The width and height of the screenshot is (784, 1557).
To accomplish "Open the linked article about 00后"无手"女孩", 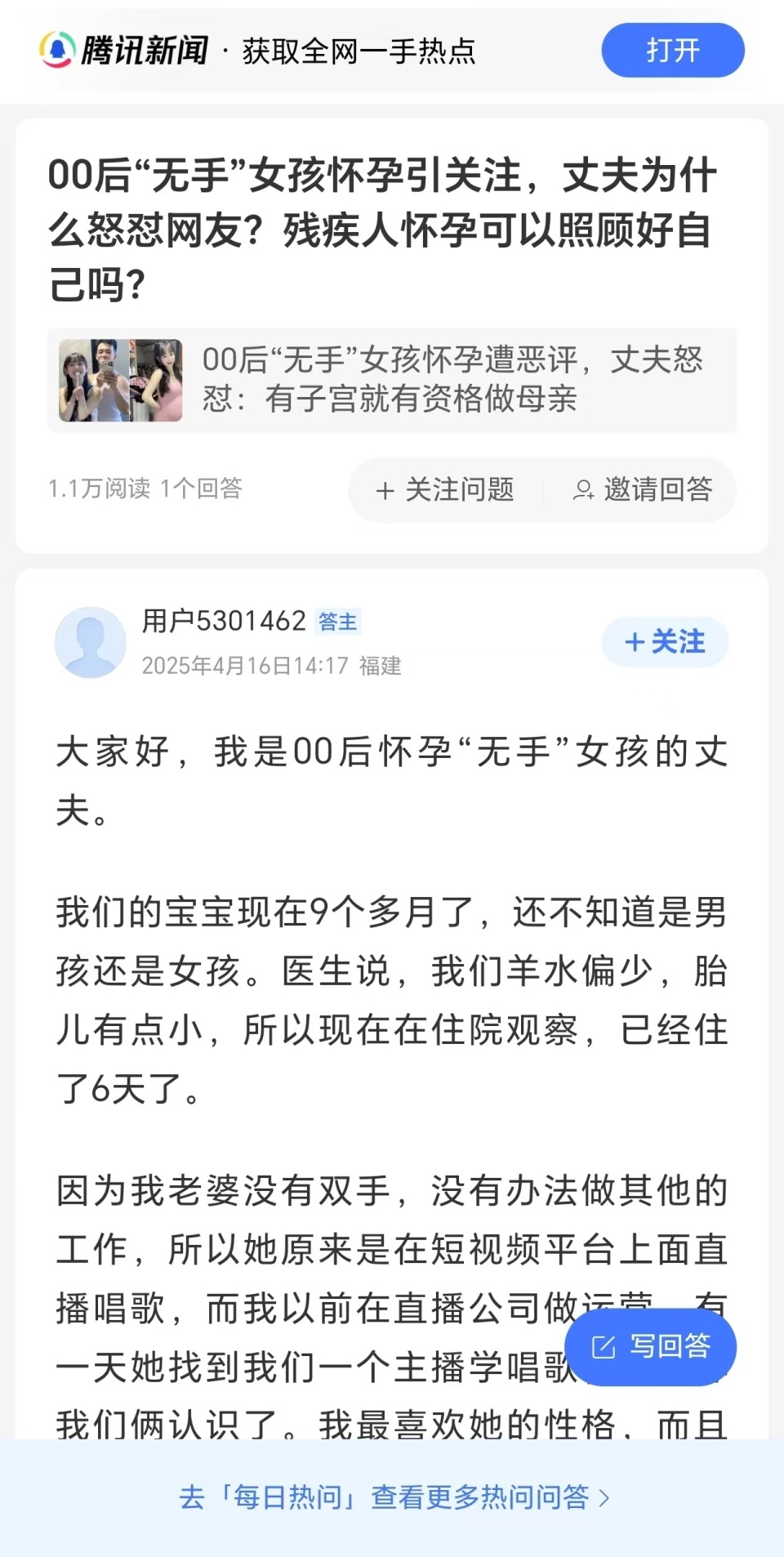I will tap(392, 380).
